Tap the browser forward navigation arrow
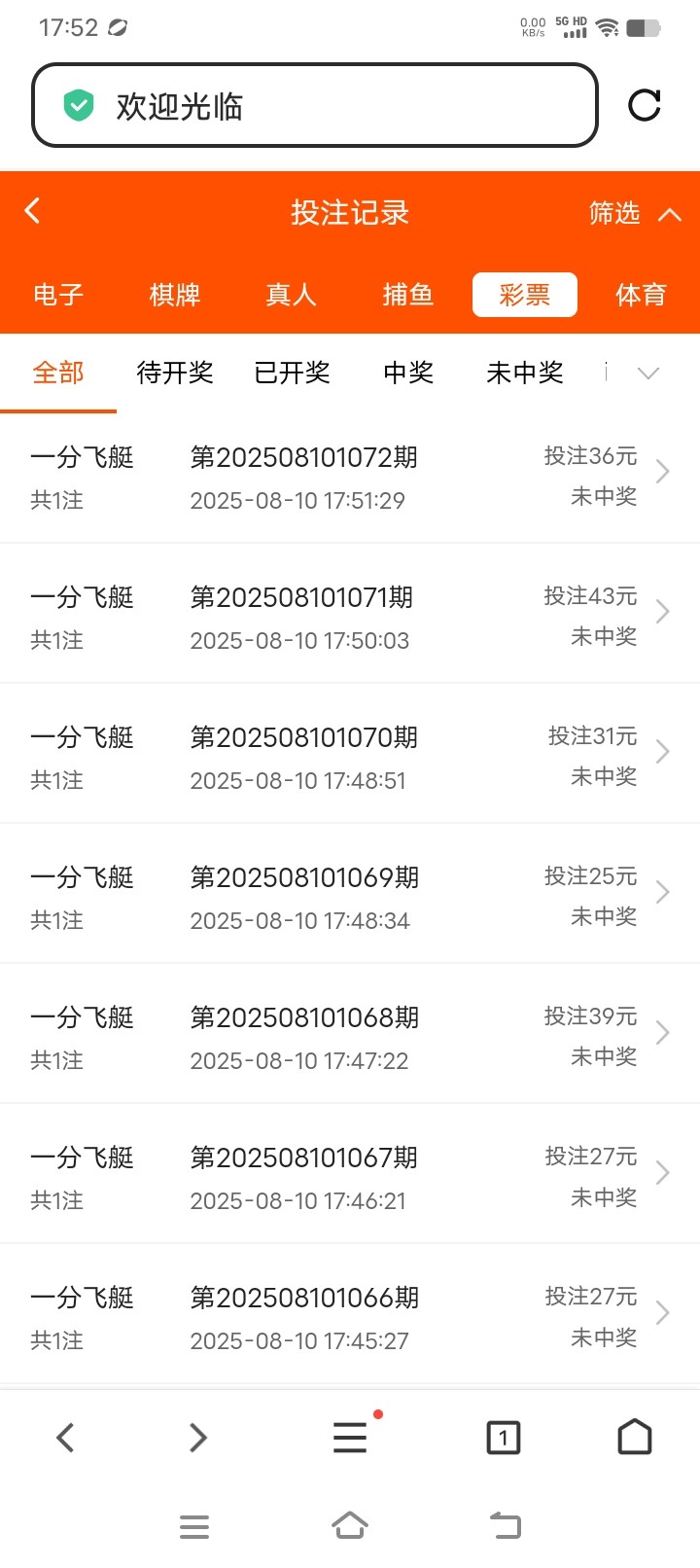The width and height of the screenshot is (700, 1568). [x=196, y=1439]
